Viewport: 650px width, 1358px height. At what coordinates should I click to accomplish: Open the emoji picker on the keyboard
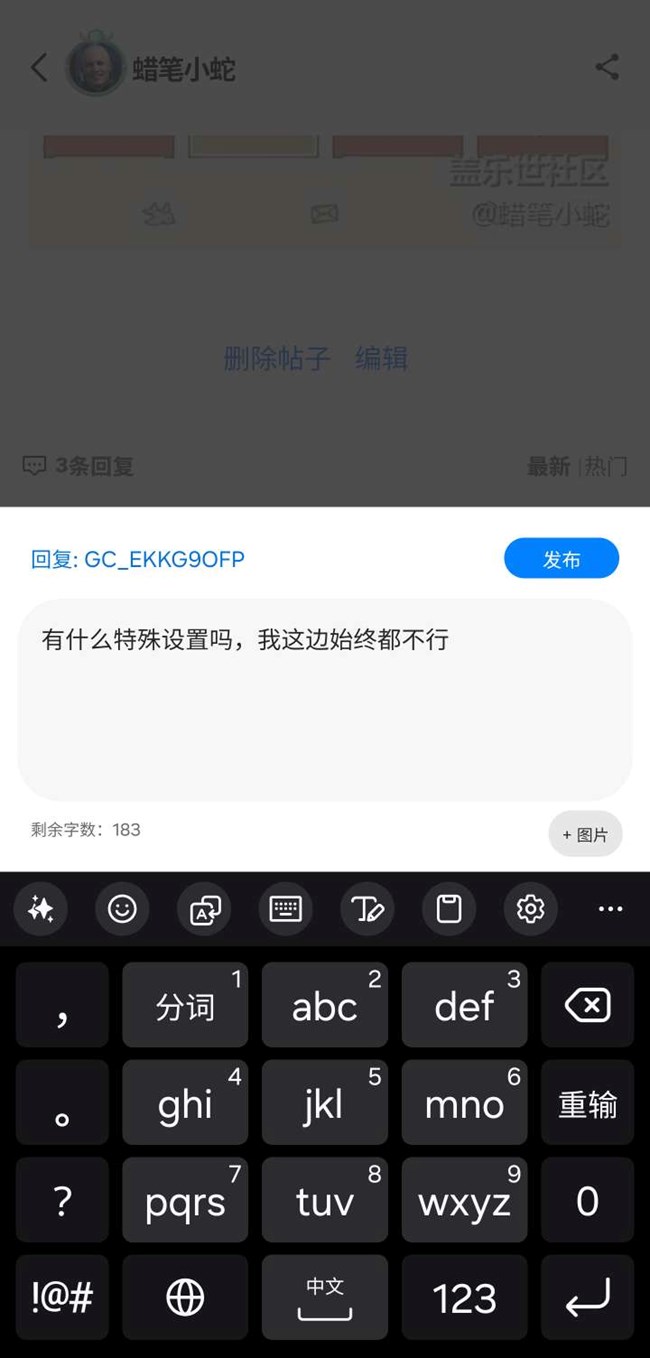pos(122,909)
